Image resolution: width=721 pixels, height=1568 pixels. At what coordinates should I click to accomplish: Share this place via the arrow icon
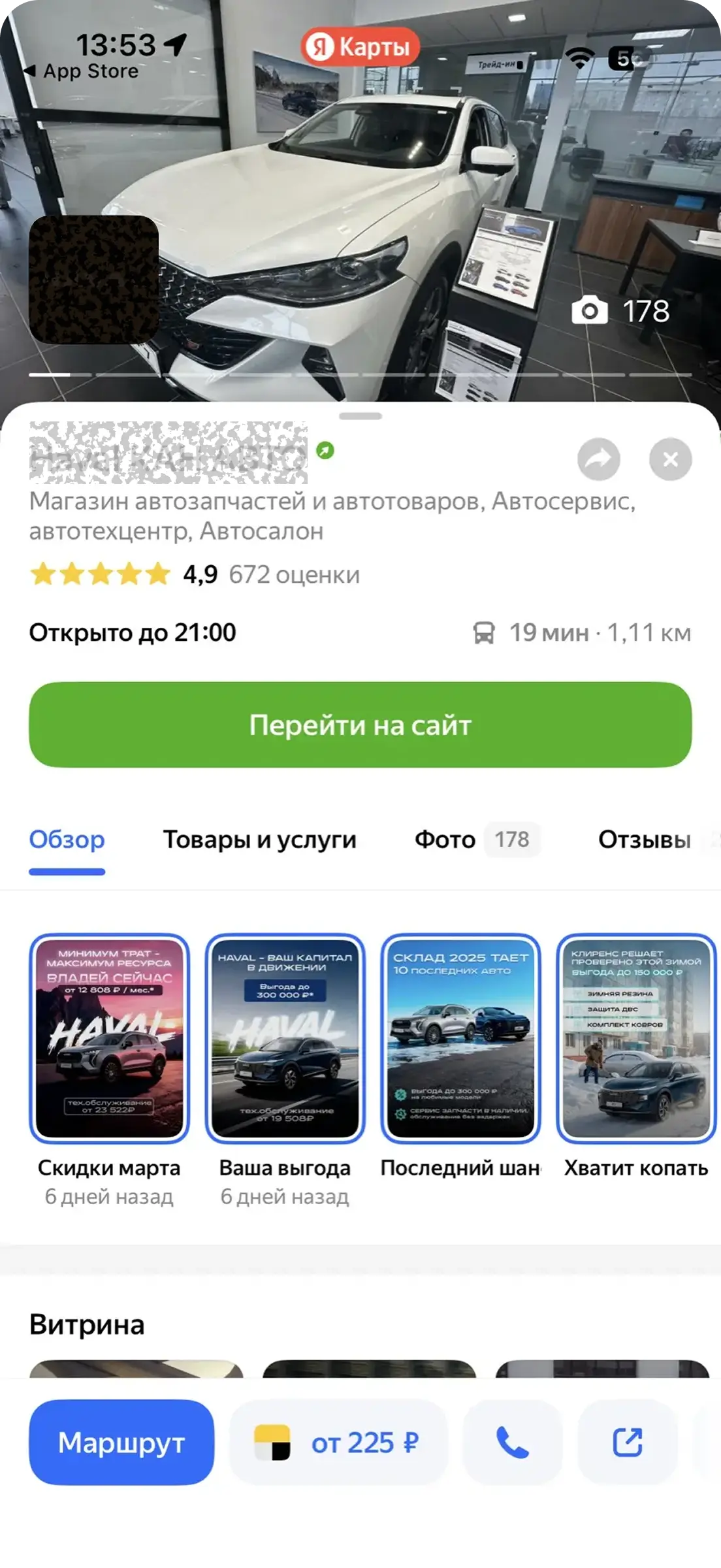(x=598, y=459)
